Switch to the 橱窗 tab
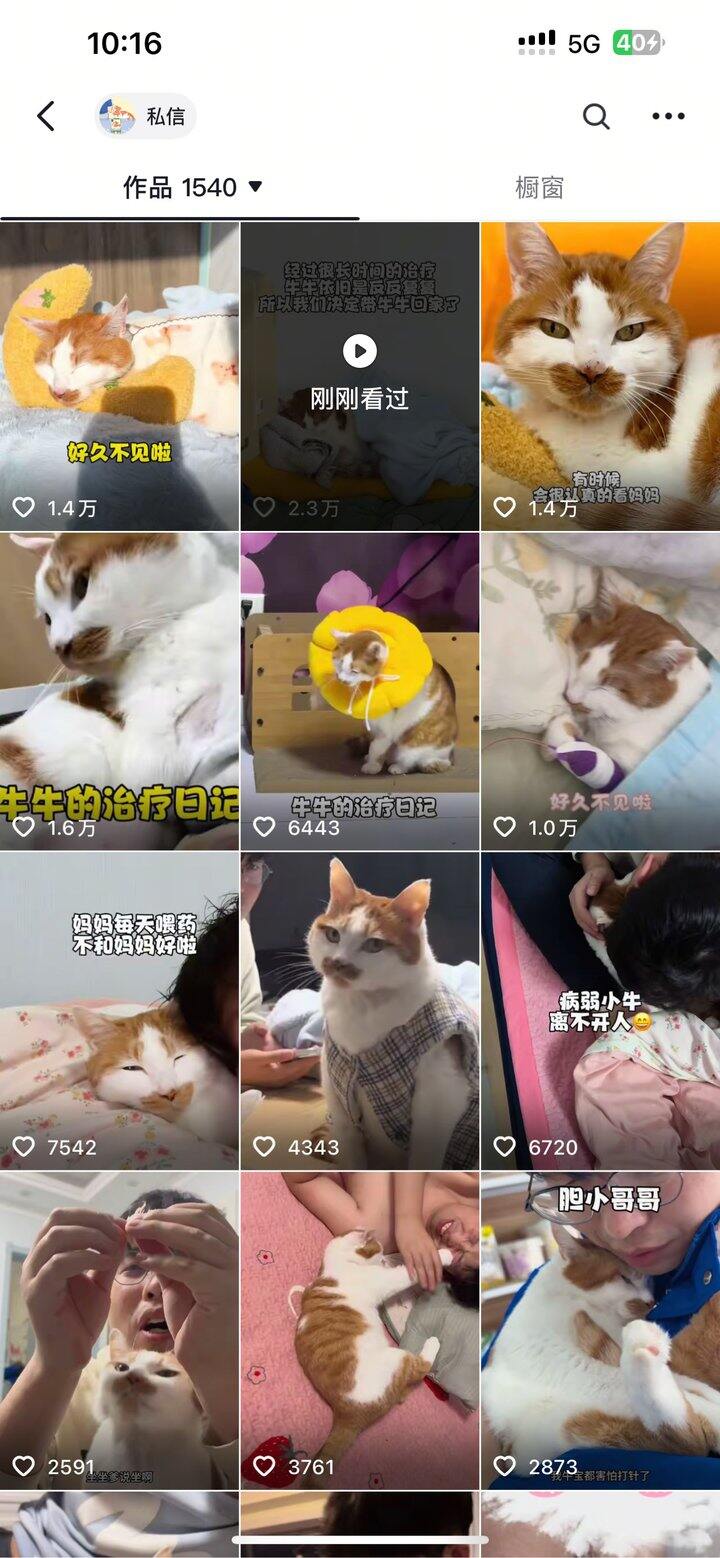The height and width of the screenshot is (1558, 720). [x=540, y=187]
